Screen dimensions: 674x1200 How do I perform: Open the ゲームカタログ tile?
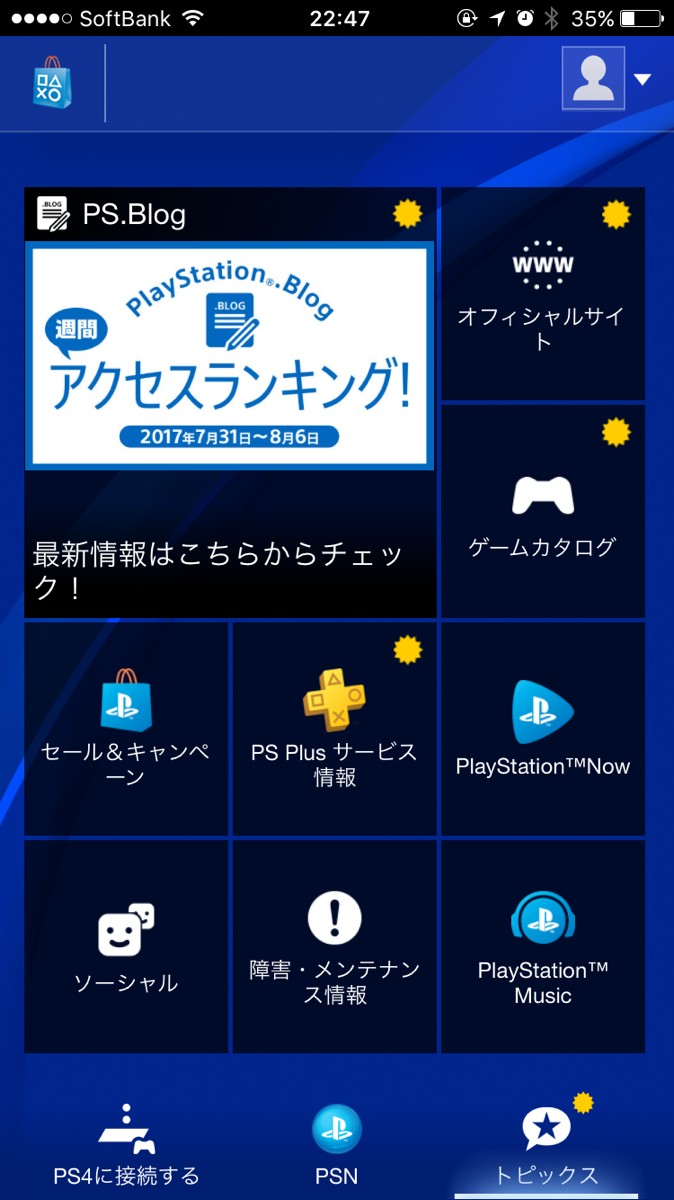click(542, 511)
